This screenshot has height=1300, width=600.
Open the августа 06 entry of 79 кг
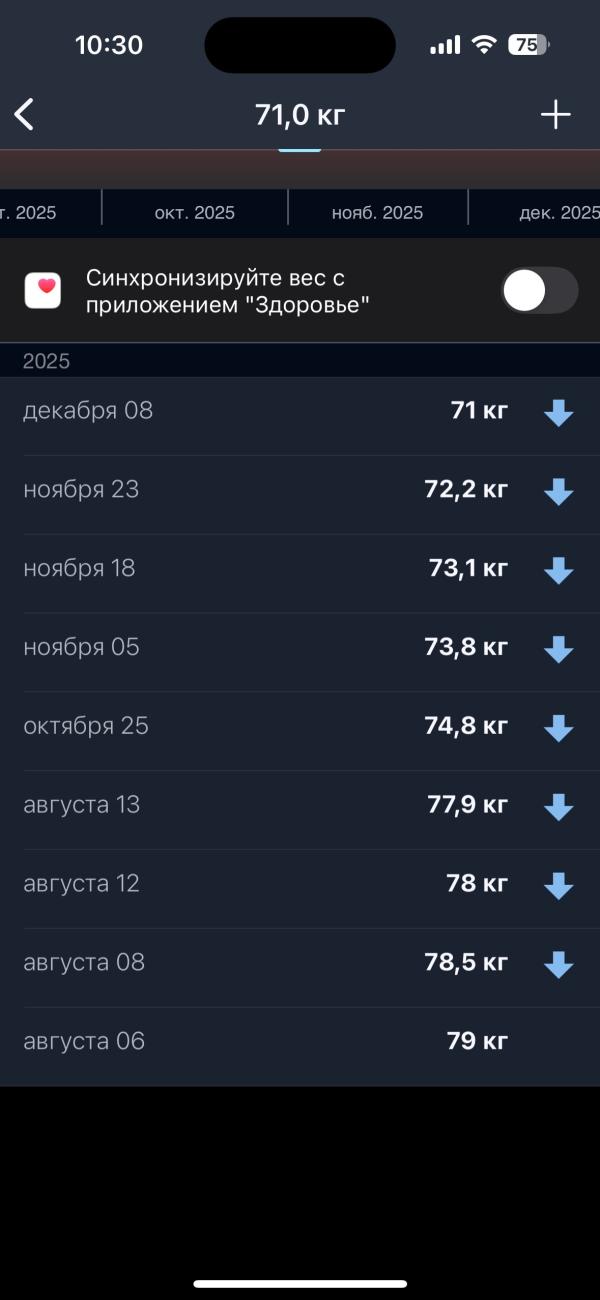tap(300, 1042)
